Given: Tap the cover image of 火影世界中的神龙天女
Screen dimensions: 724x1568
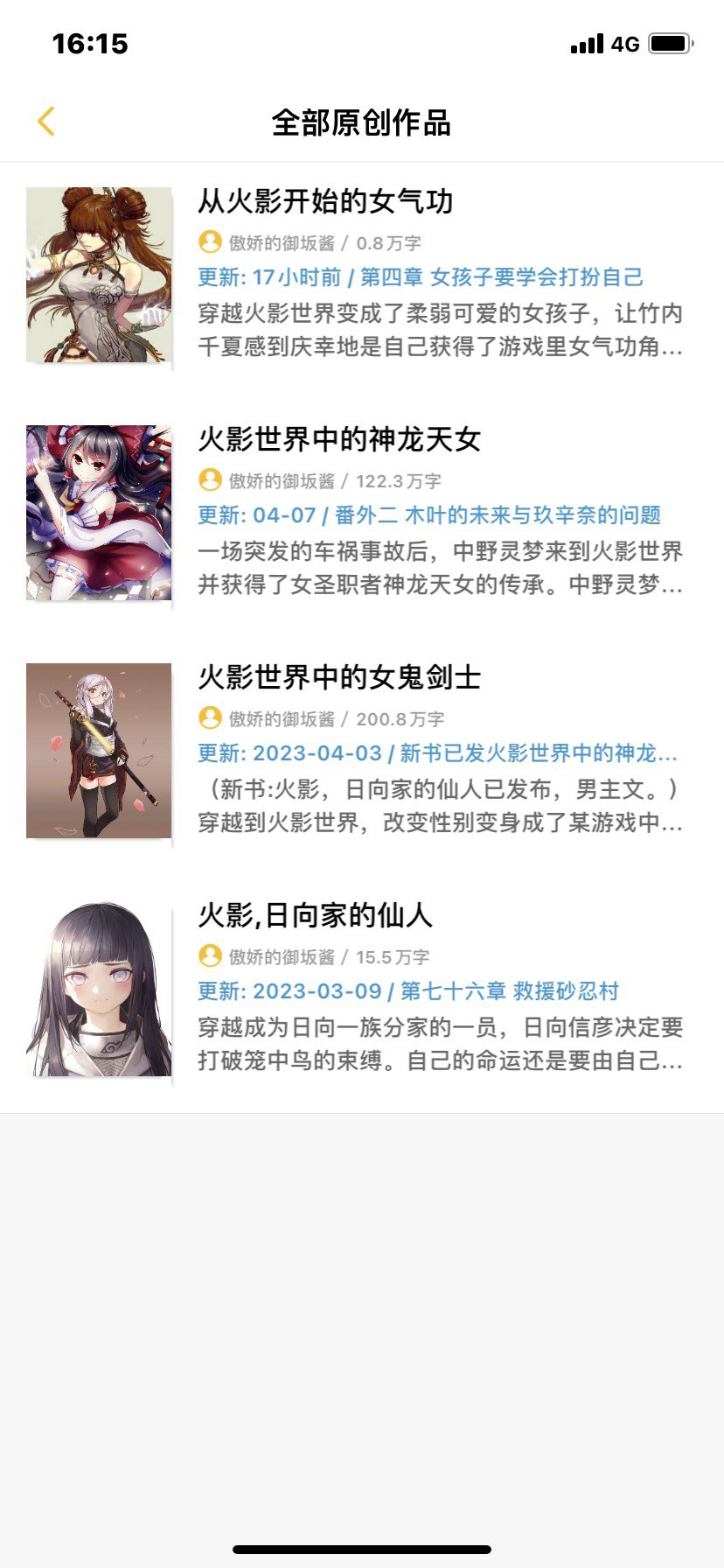Looking at the screenshot, I should coord(99,513).
